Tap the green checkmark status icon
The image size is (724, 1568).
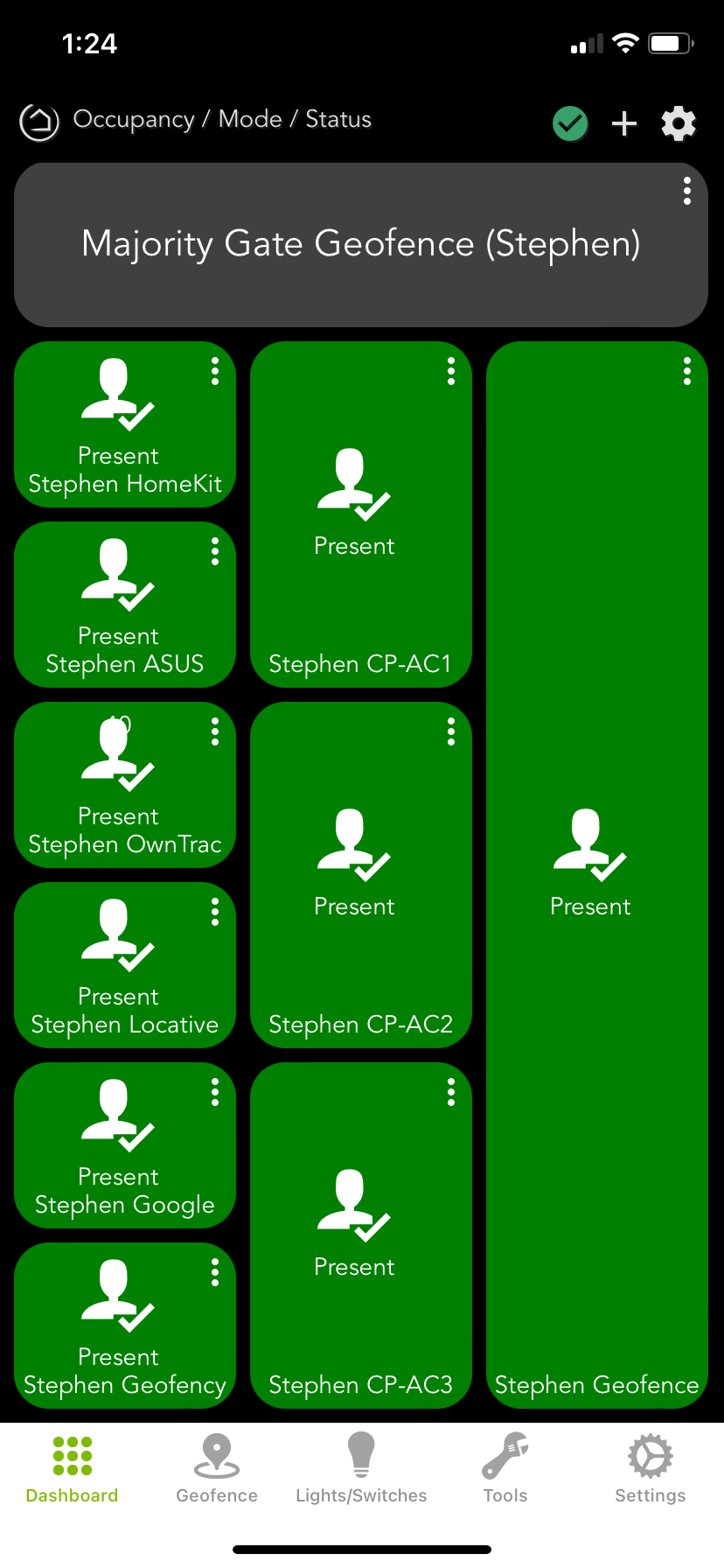[x=570, y=123]
